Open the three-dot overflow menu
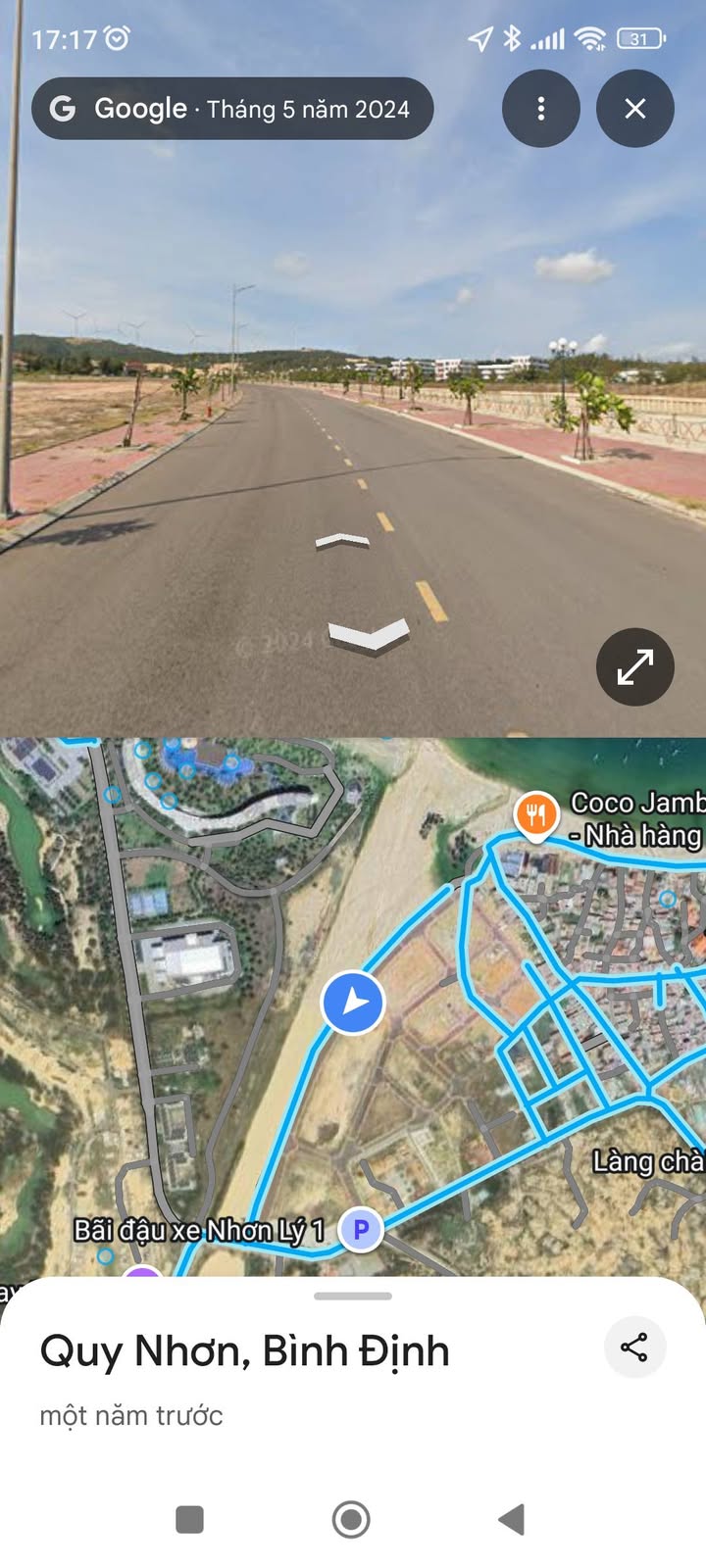The height and width of the screenshot is (1568, 706). [x=540, y=109]
